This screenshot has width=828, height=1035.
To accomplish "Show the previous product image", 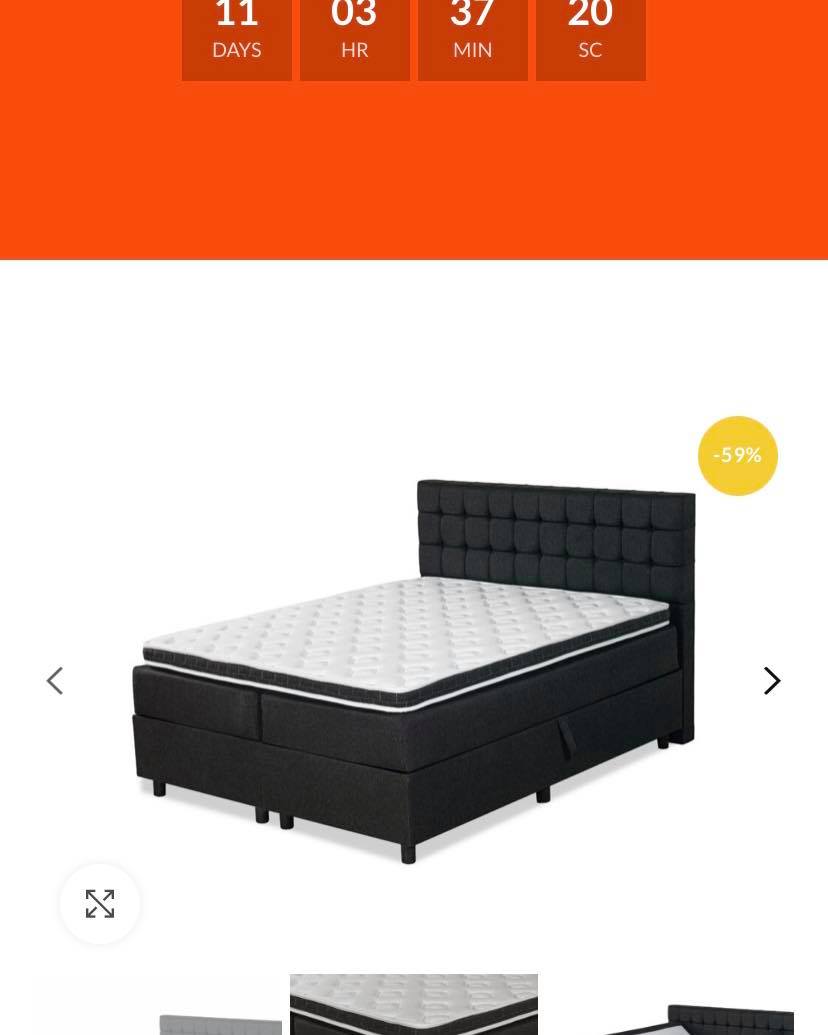I will 55,681.
